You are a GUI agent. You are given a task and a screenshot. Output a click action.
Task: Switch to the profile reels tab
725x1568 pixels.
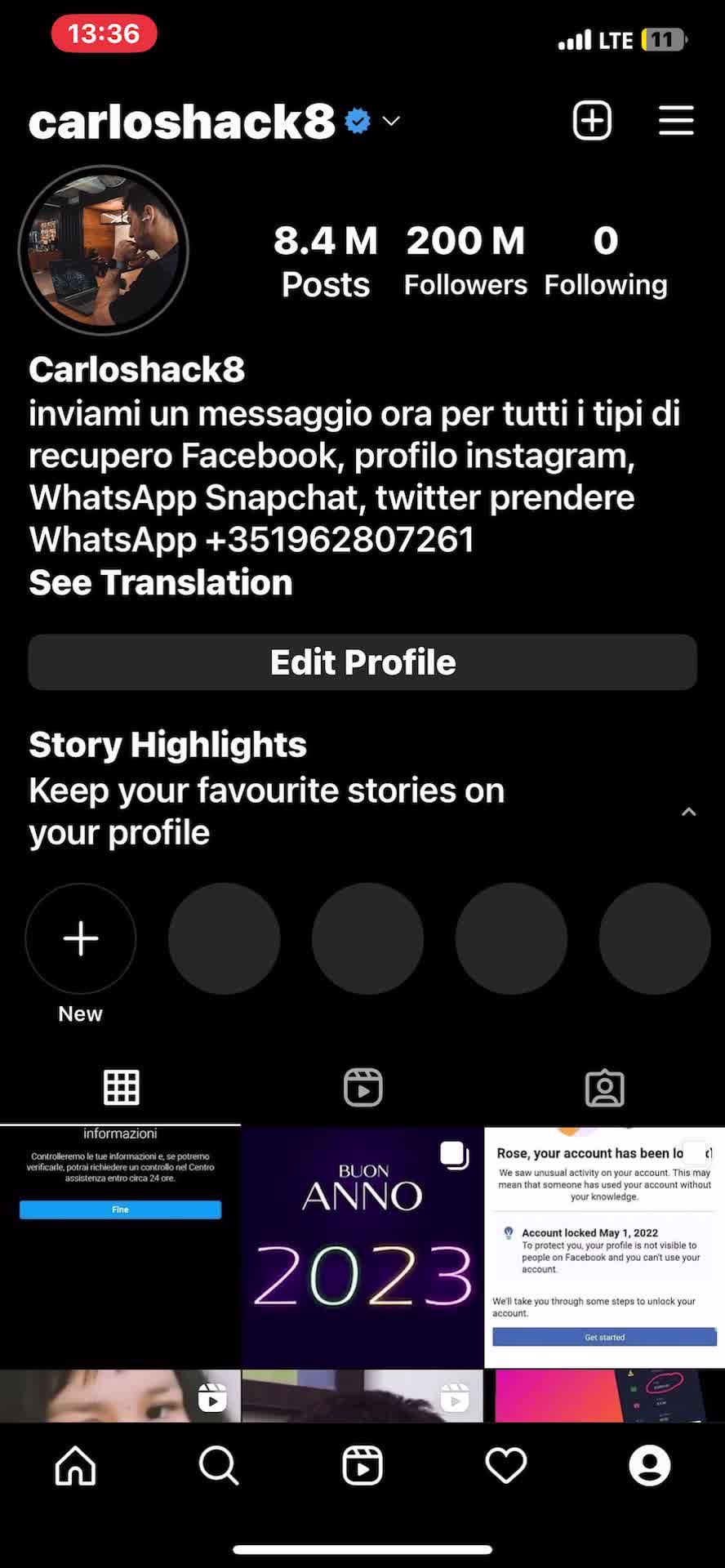pyautogui.click(x=362, y=1088)
